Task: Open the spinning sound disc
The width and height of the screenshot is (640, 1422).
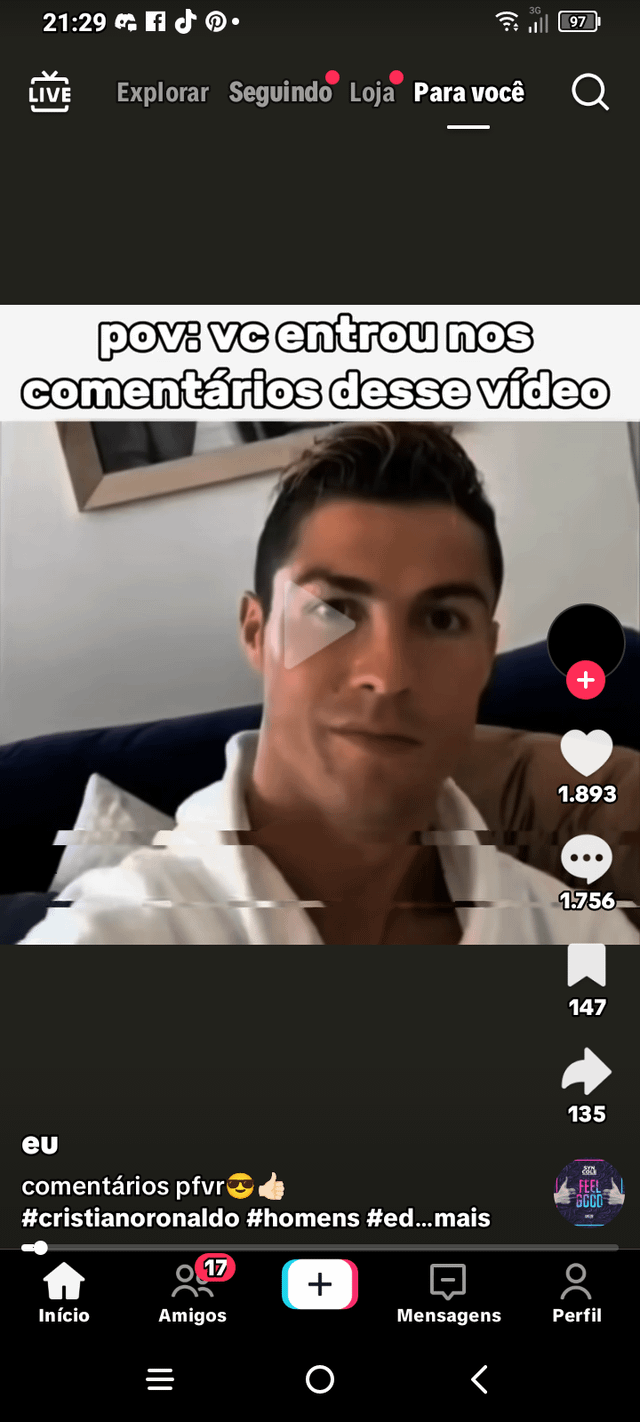Action: coord(589,1192)
